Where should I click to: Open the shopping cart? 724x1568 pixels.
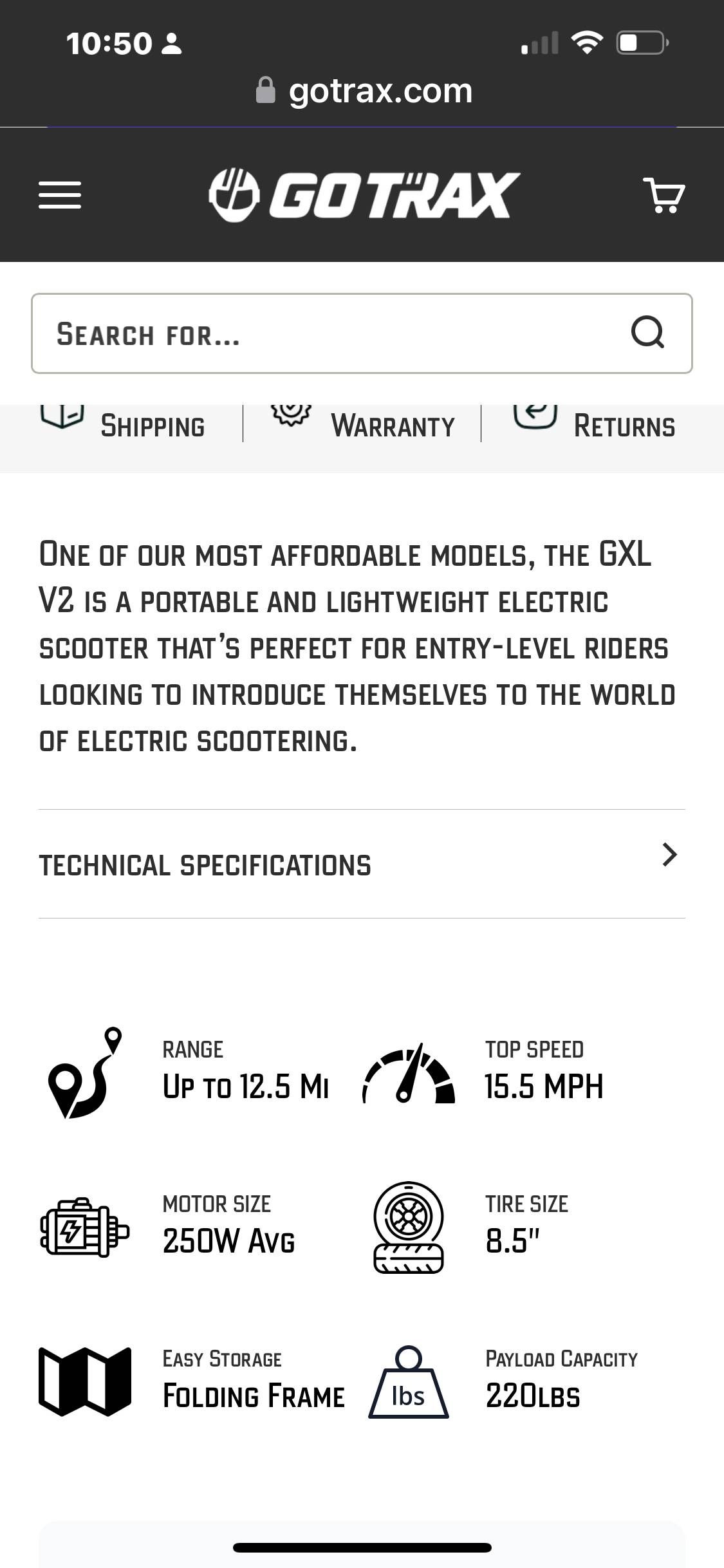664,195
